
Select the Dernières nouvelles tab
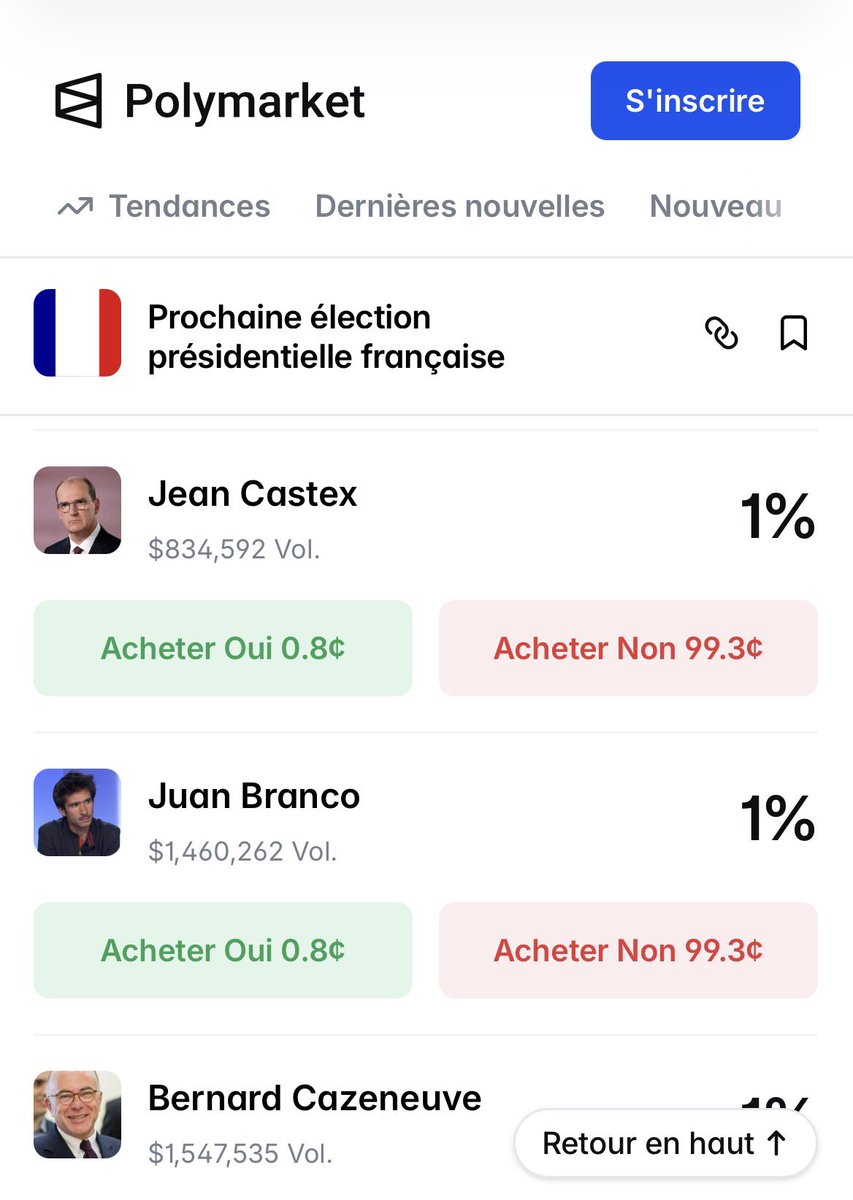[460, 206]
